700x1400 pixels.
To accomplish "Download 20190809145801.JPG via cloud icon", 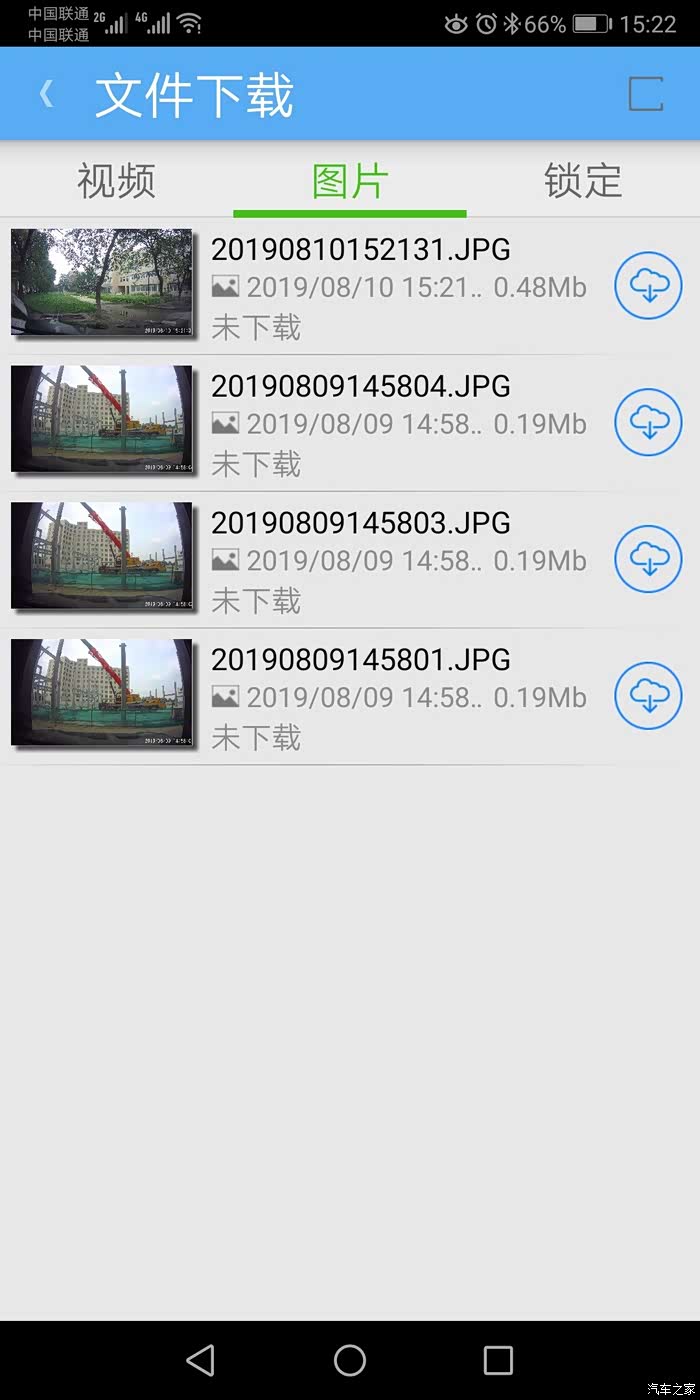I will 648,696.
